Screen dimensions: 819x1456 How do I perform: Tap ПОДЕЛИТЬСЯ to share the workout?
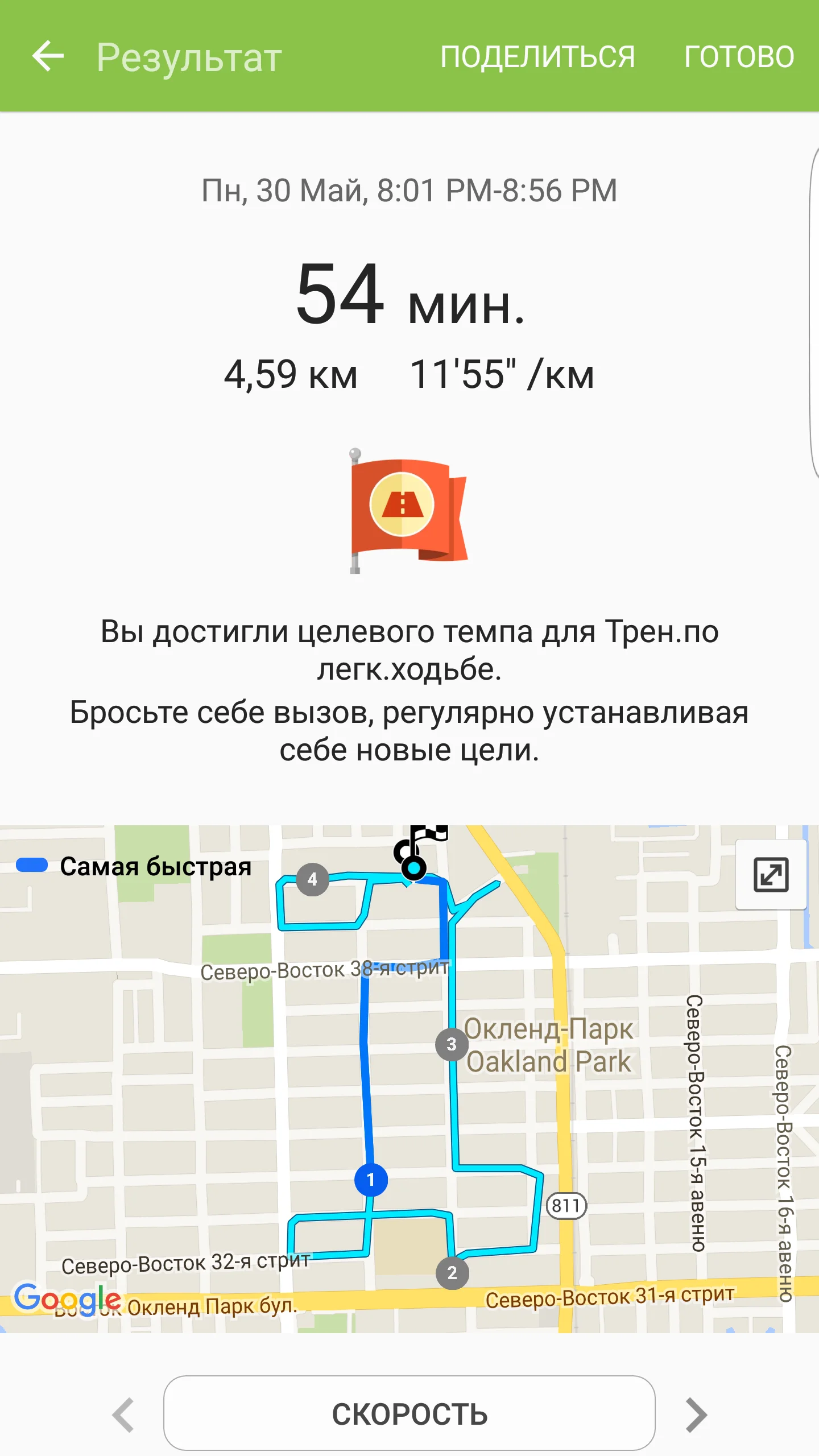(537, 56)
